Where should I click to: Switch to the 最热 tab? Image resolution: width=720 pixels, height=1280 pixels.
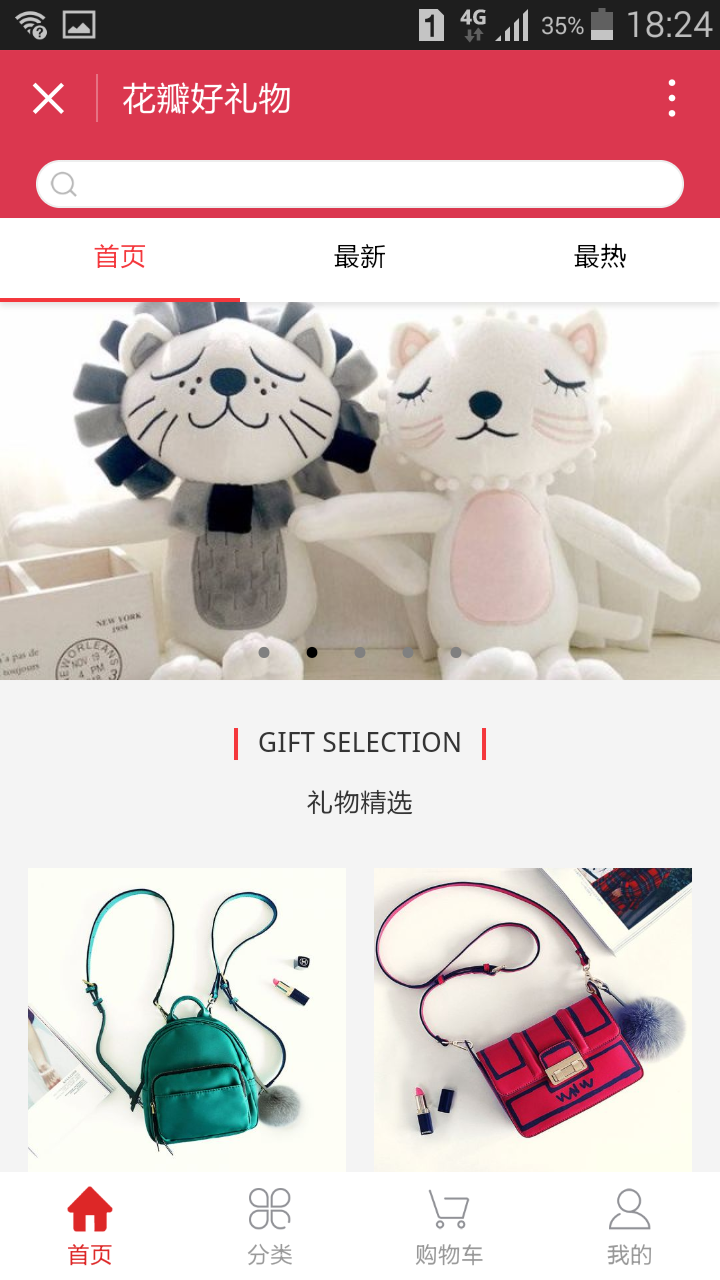tap(599, 257)
